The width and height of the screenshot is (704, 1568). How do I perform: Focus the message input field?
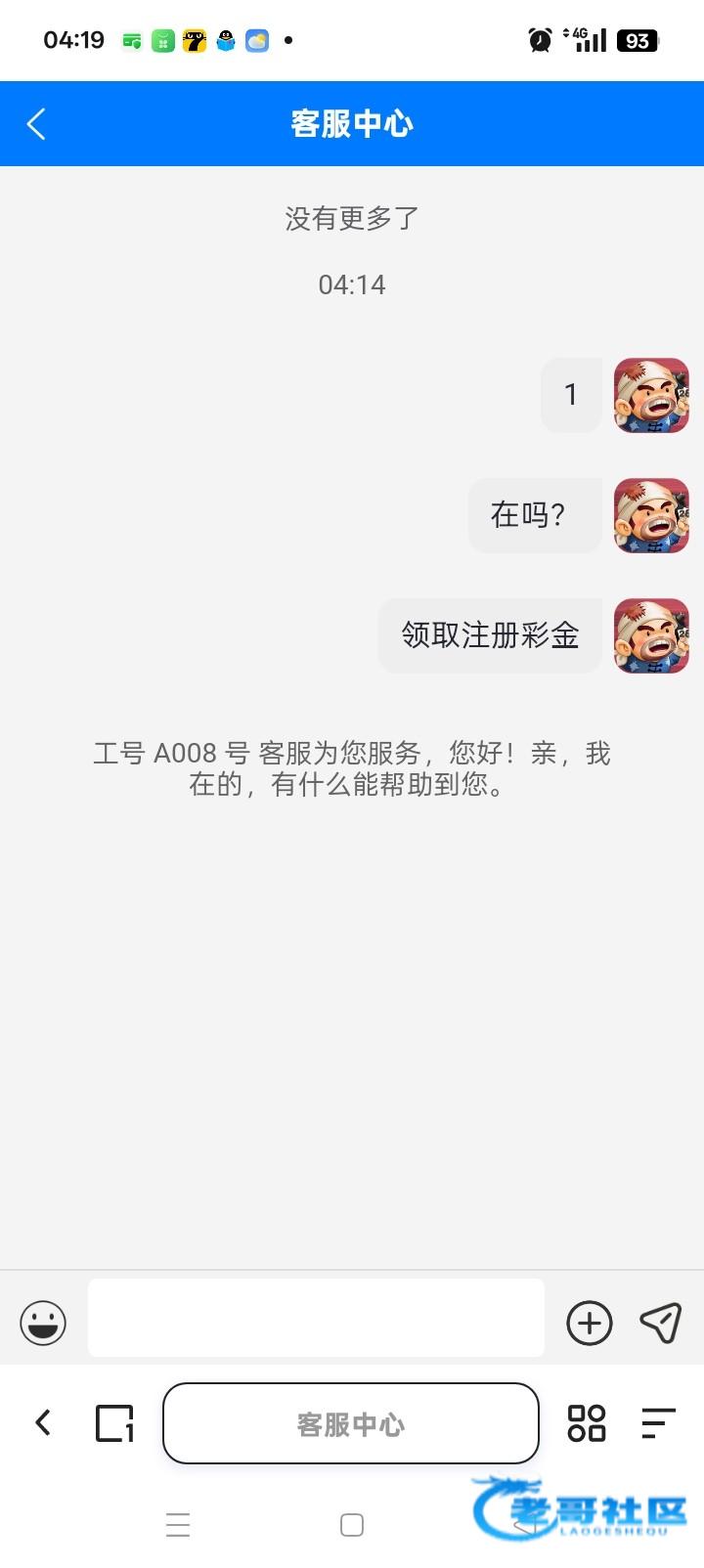click(x=316, y=1318)
